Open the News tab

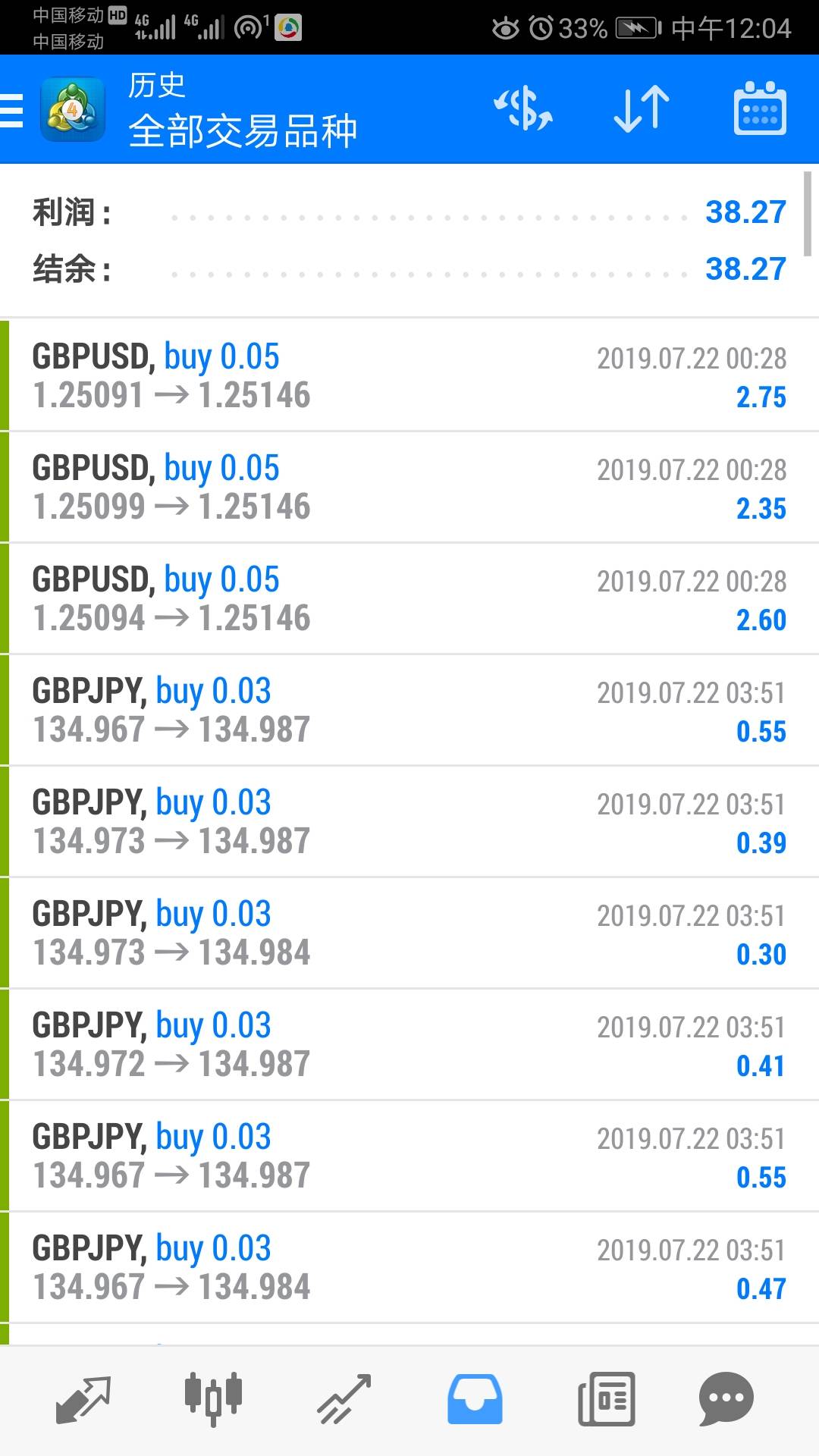606,1399
